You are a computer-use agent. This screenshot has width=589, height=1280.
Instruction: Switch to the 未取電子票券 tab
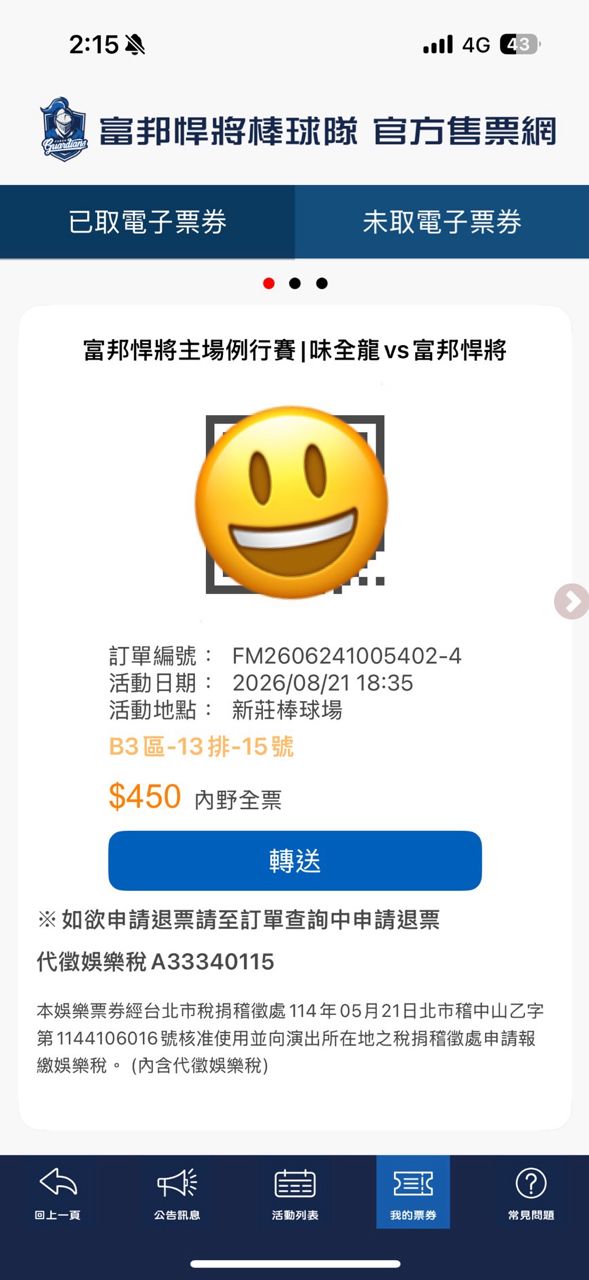pyautogui.click(x=442, y=222)
